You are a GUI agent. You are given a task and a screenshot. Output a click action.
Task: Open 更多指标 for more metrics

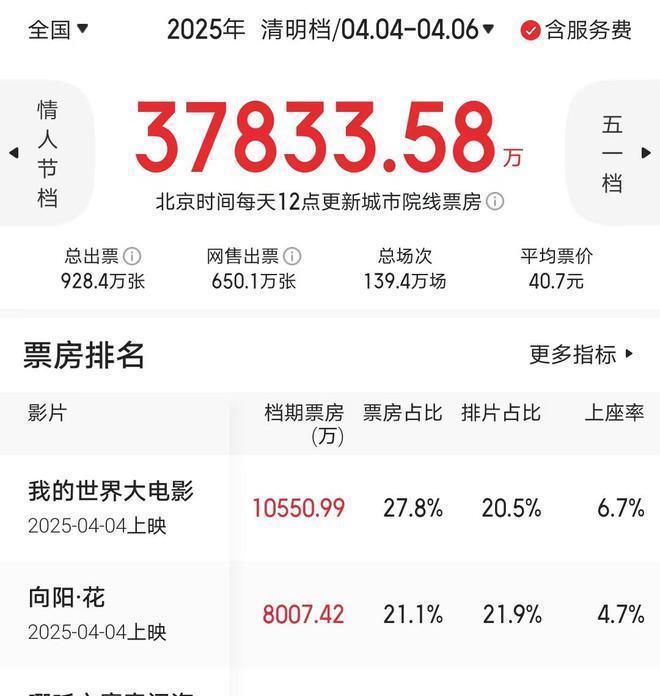coord(581,354)
